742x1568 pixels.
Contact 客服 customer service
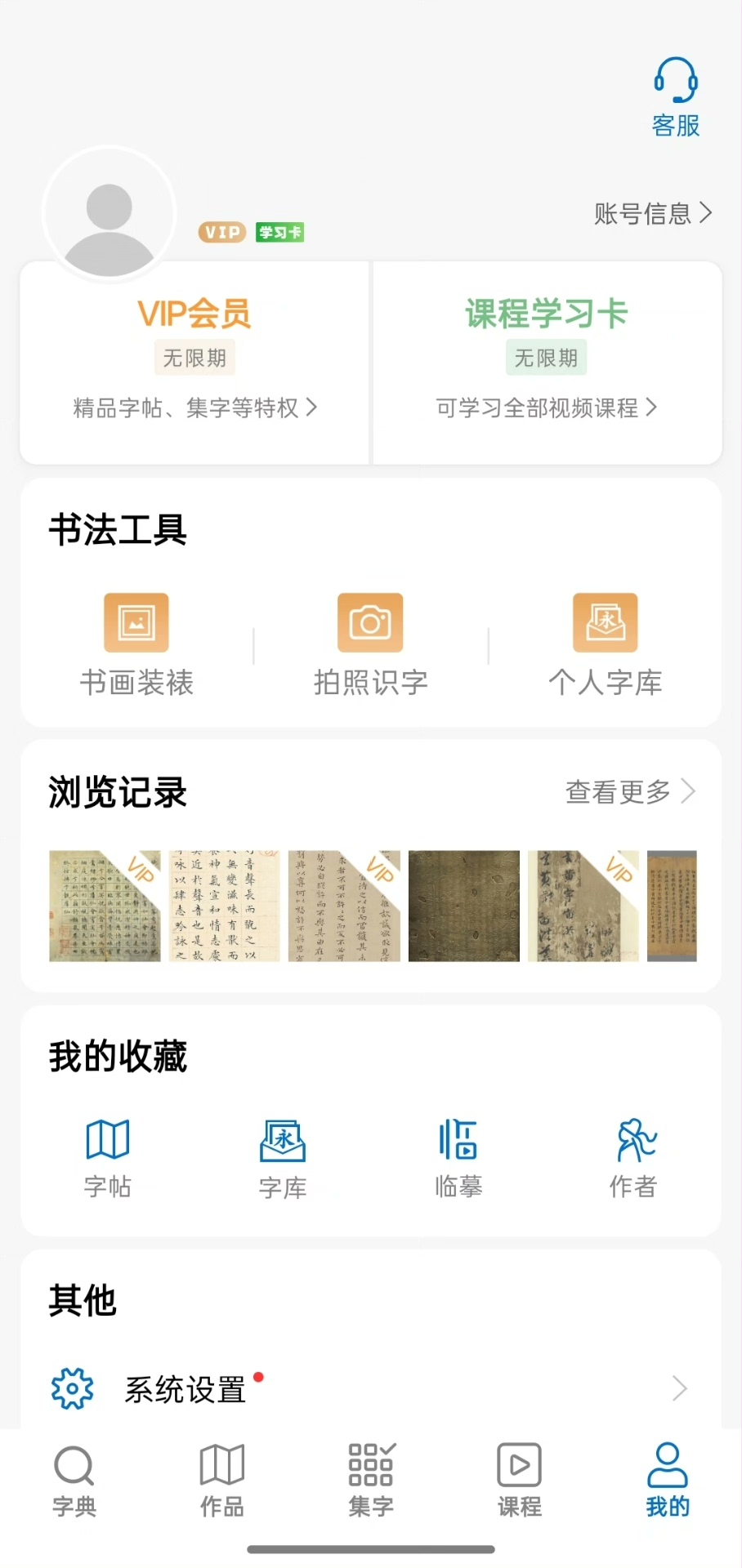pos(675,97)
